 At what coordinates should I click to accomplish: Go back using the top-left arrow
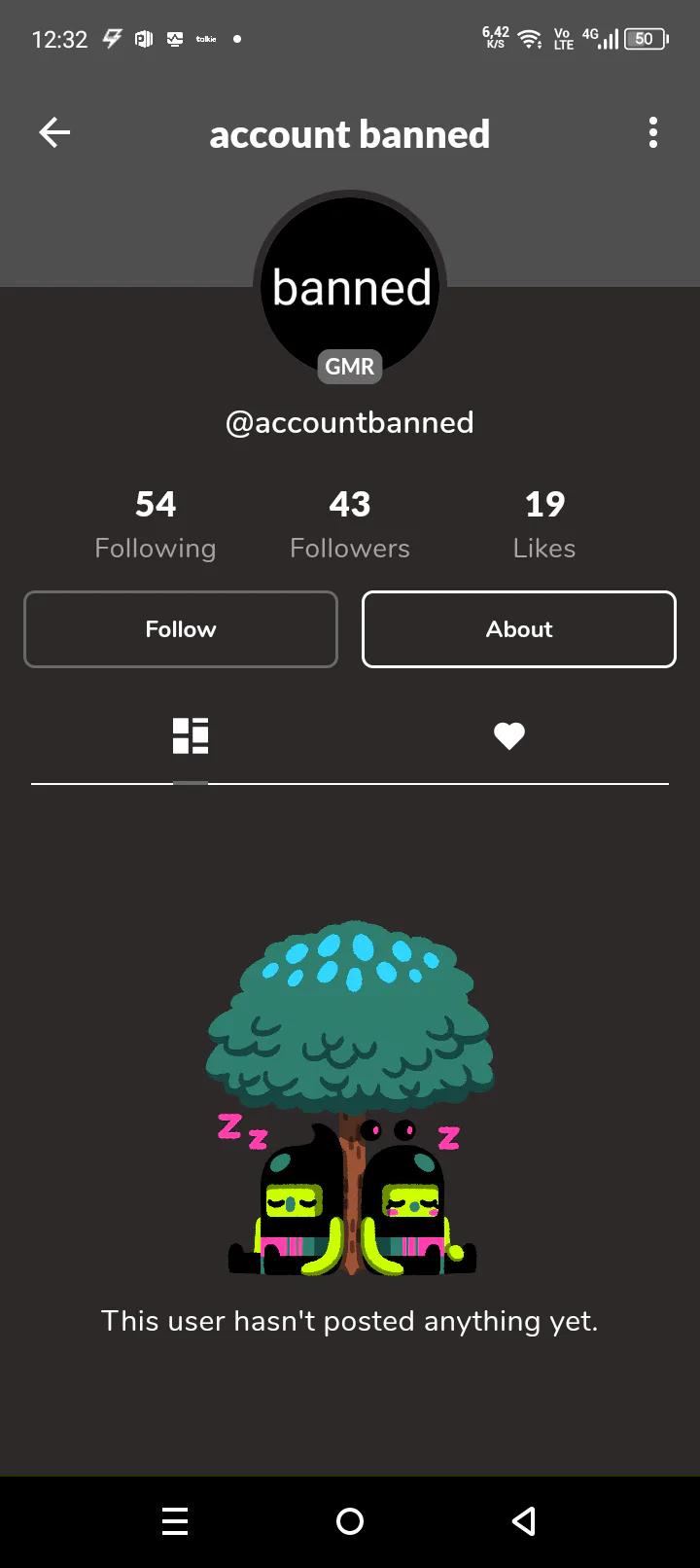(54, 133)
